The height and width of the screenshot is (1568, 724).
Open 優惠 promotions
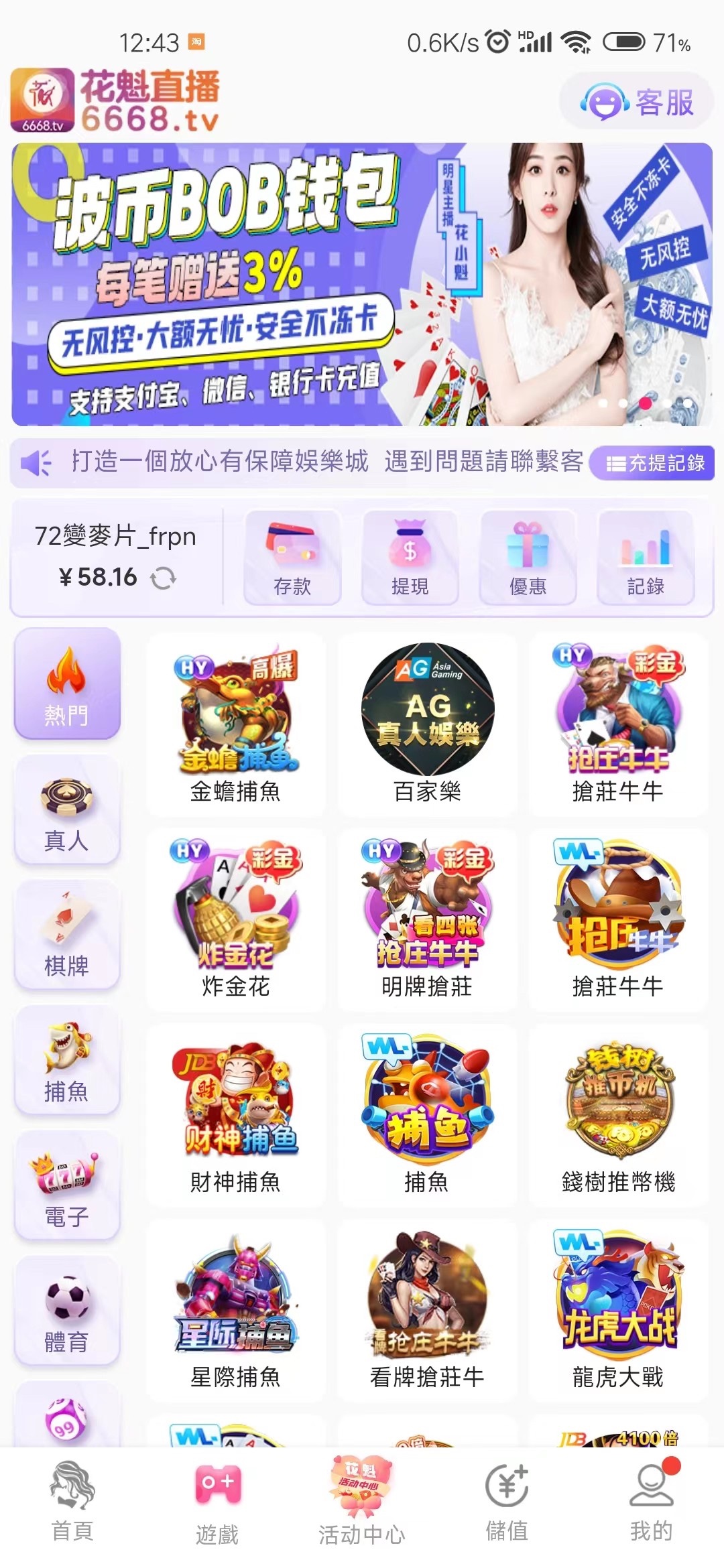click(528, 558)
